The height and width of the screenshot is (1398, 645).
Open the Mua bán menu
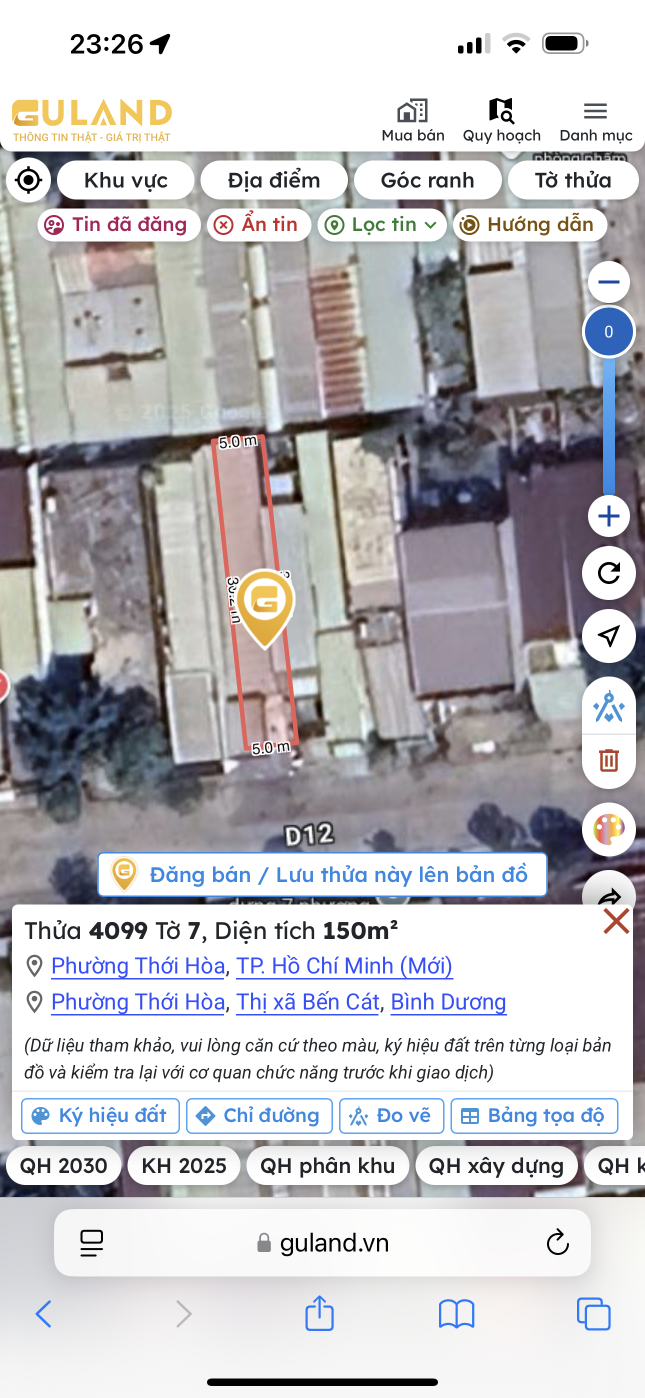coord(413,120)
